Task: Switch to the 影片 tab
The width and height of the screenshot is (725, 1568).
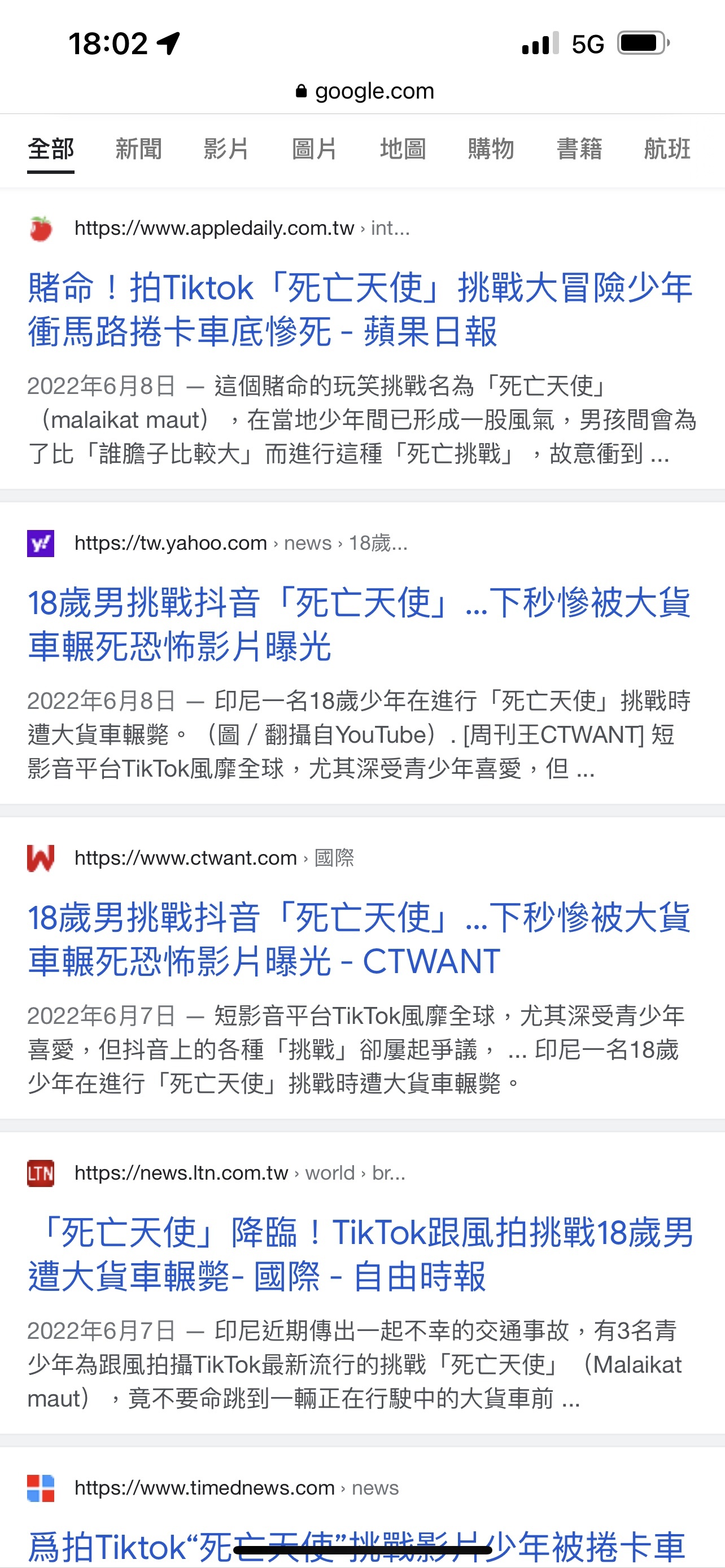Action: point(226,149)
